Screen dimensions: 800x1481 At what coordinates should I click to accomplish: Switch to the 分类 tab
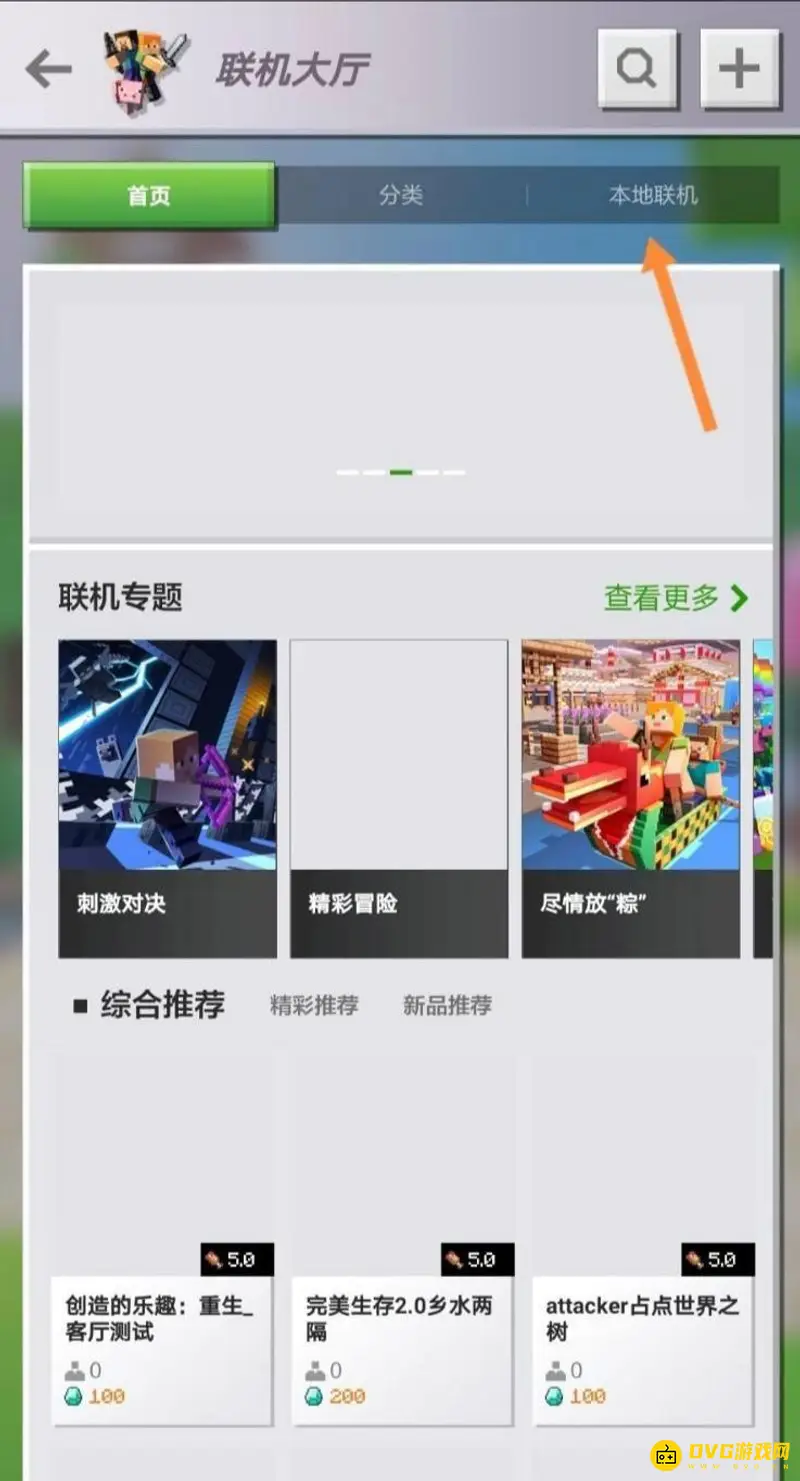pyautogui.click(x=401, y=195)
